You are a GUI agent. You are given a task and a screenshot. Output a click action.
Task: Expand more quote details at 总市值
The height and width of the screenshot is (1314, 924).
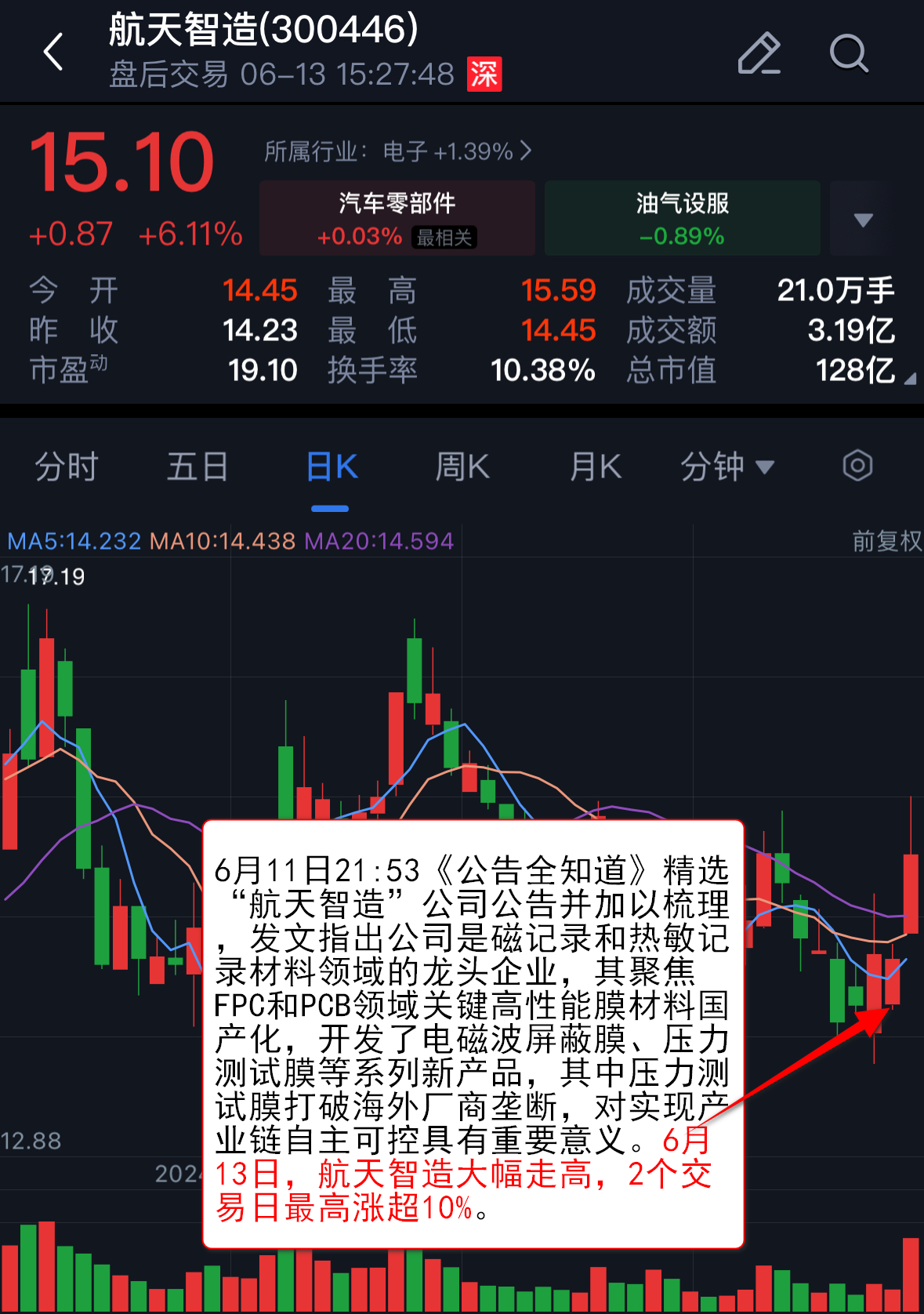[x=909, y=379]
